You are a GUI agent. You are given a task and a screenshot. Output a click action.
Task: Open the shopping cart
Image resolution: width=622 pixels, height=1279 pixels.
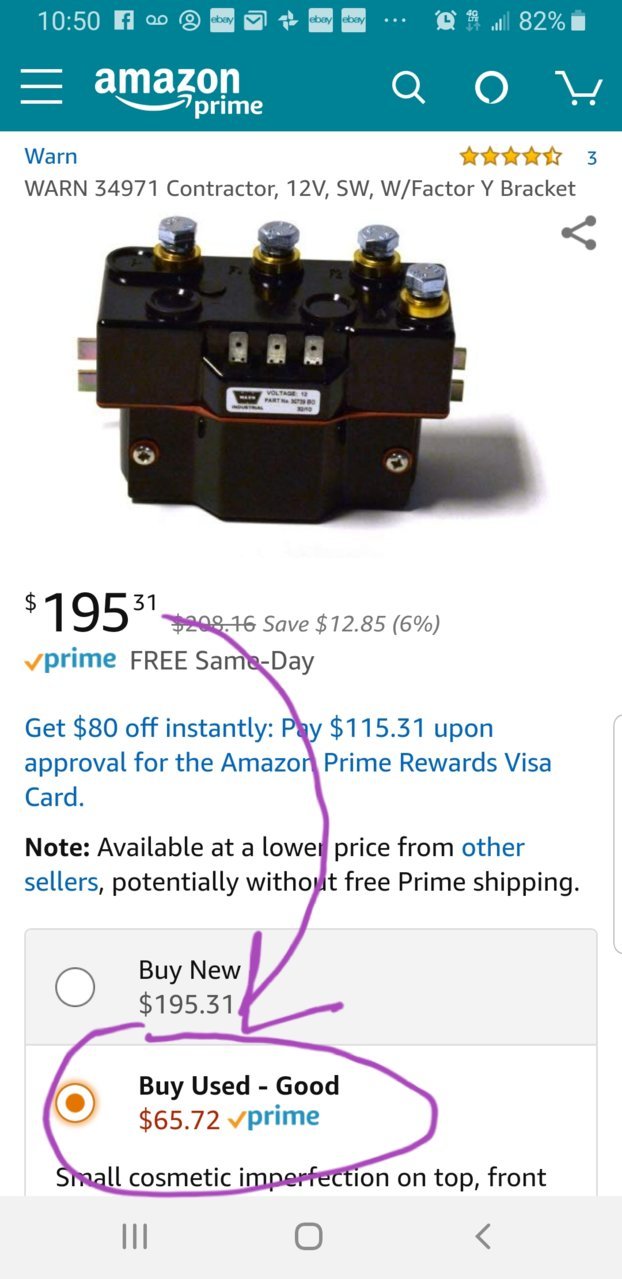click(578, 88)
